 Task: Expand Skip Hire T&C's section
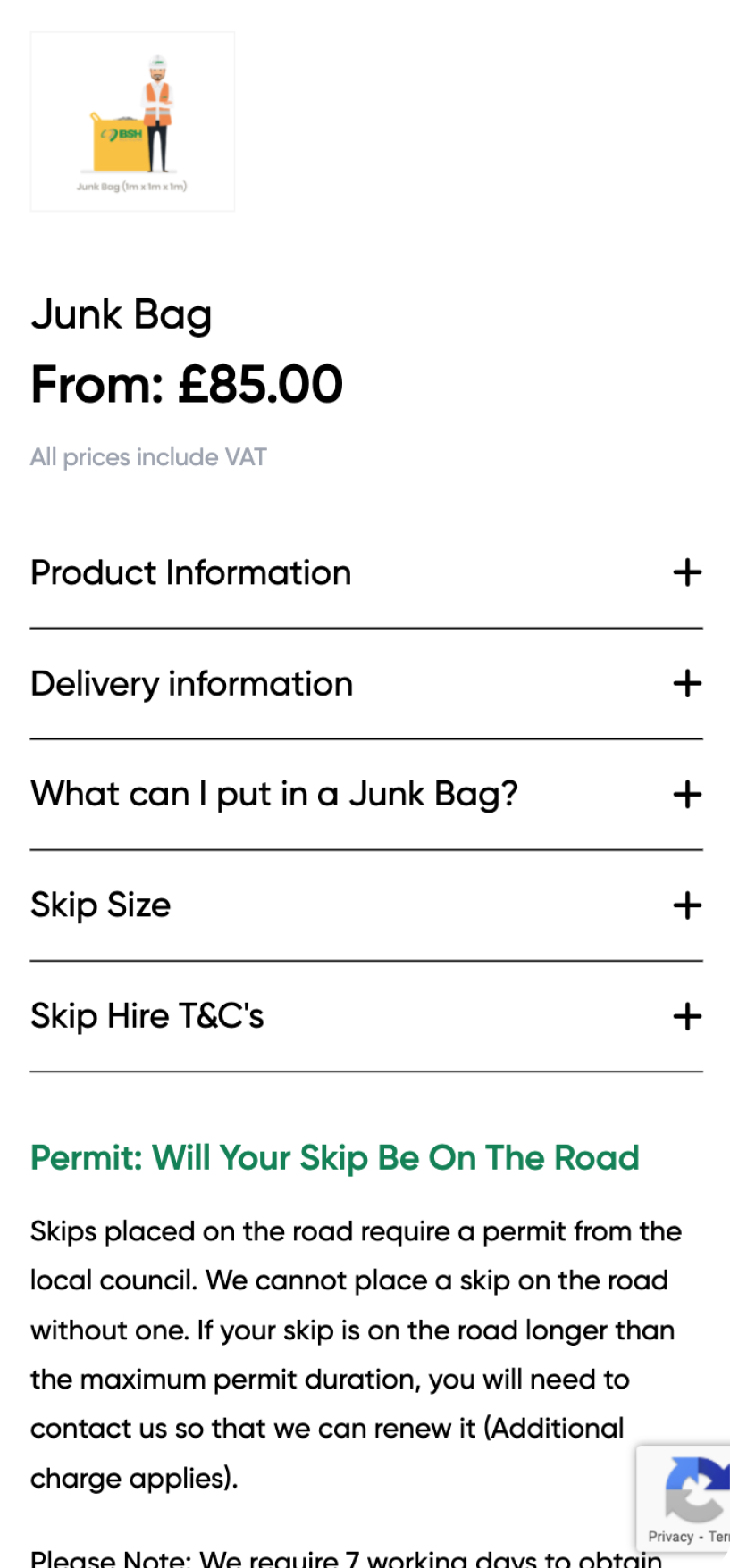(366, 1016)
